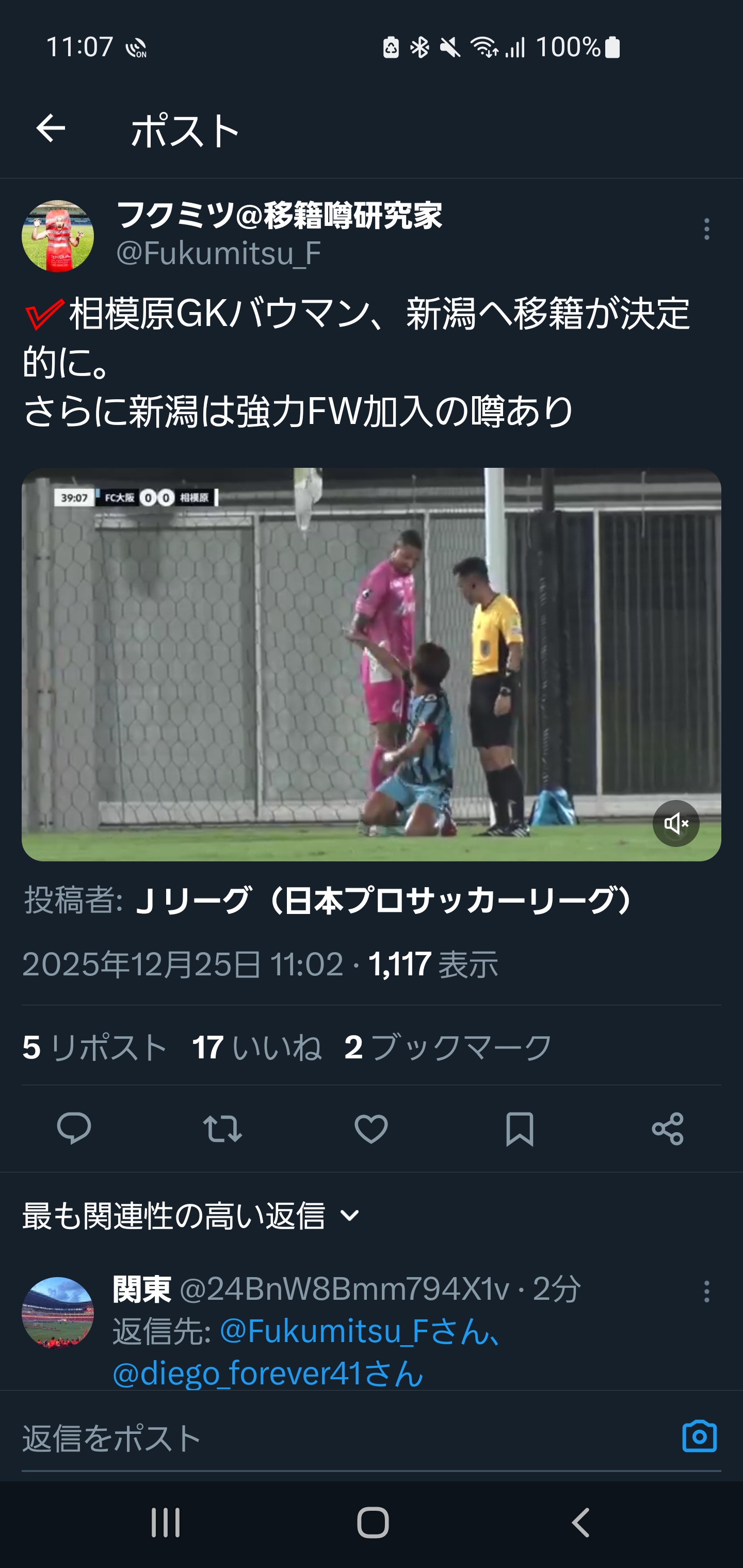Like this post with heart icon
Image resolution: width=743 pixels, height=1568 pixels.
[x=371, y=1129]
